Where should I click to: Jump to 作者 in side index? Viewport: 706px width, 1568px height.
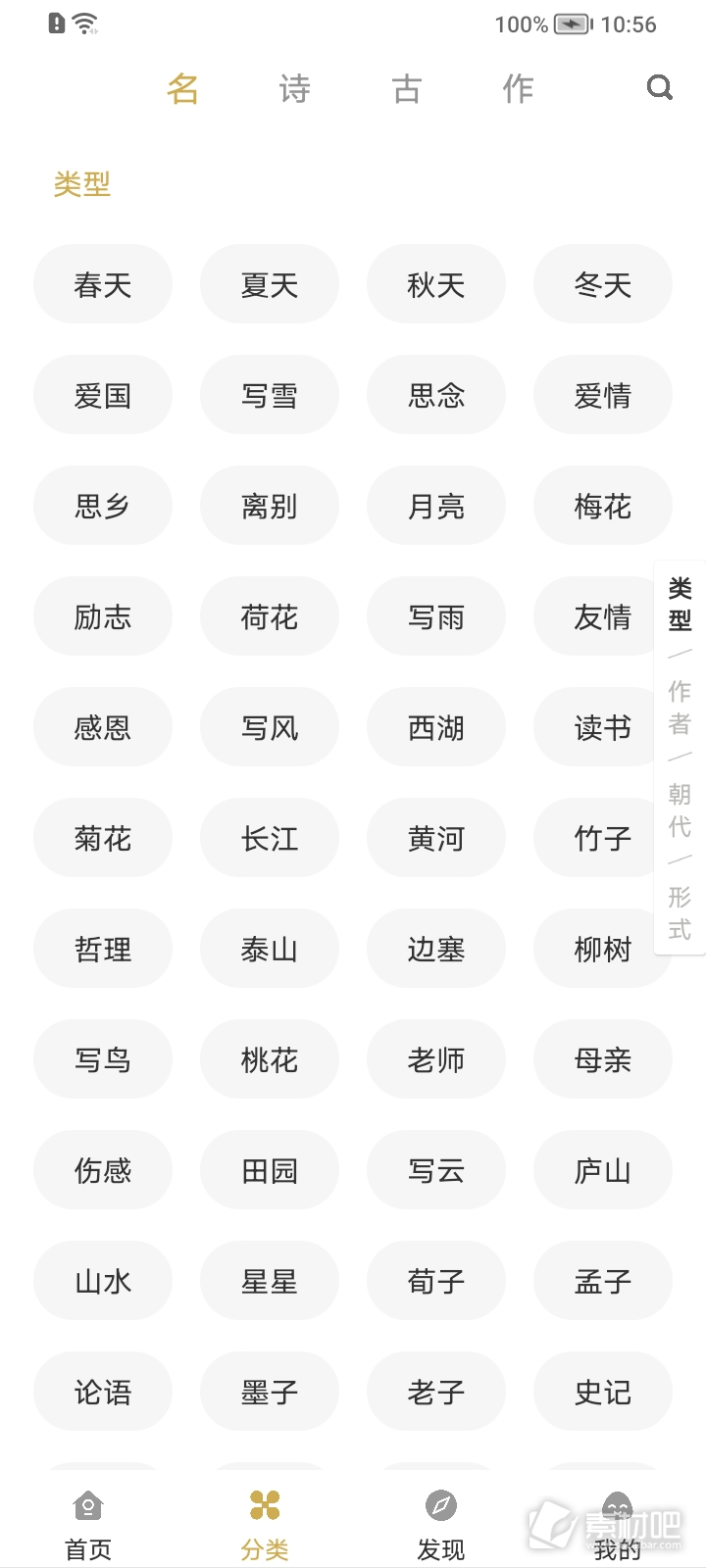(680, 708)
